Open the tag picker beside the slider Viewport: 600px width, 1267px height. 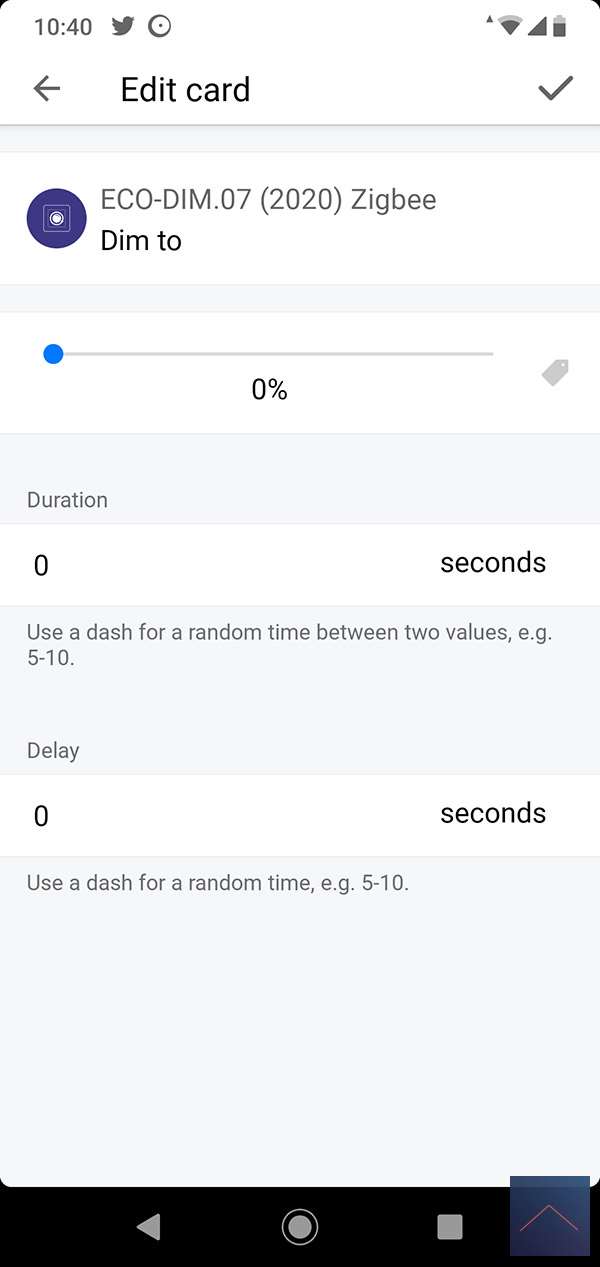555,373
